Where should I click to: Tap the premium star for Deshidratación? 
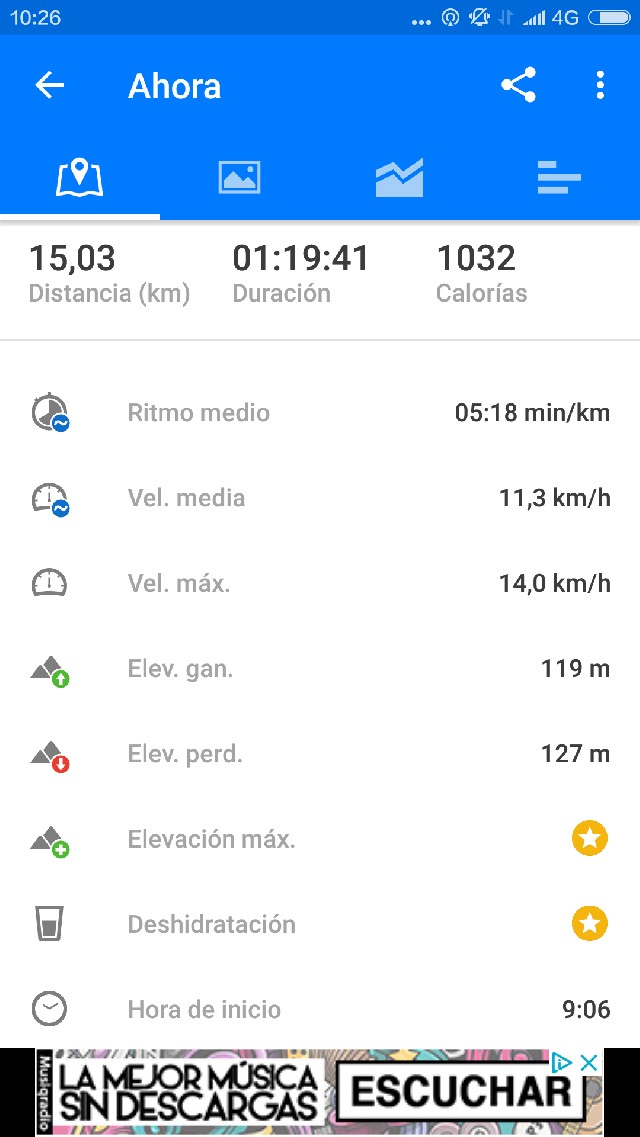pos(590,924)
